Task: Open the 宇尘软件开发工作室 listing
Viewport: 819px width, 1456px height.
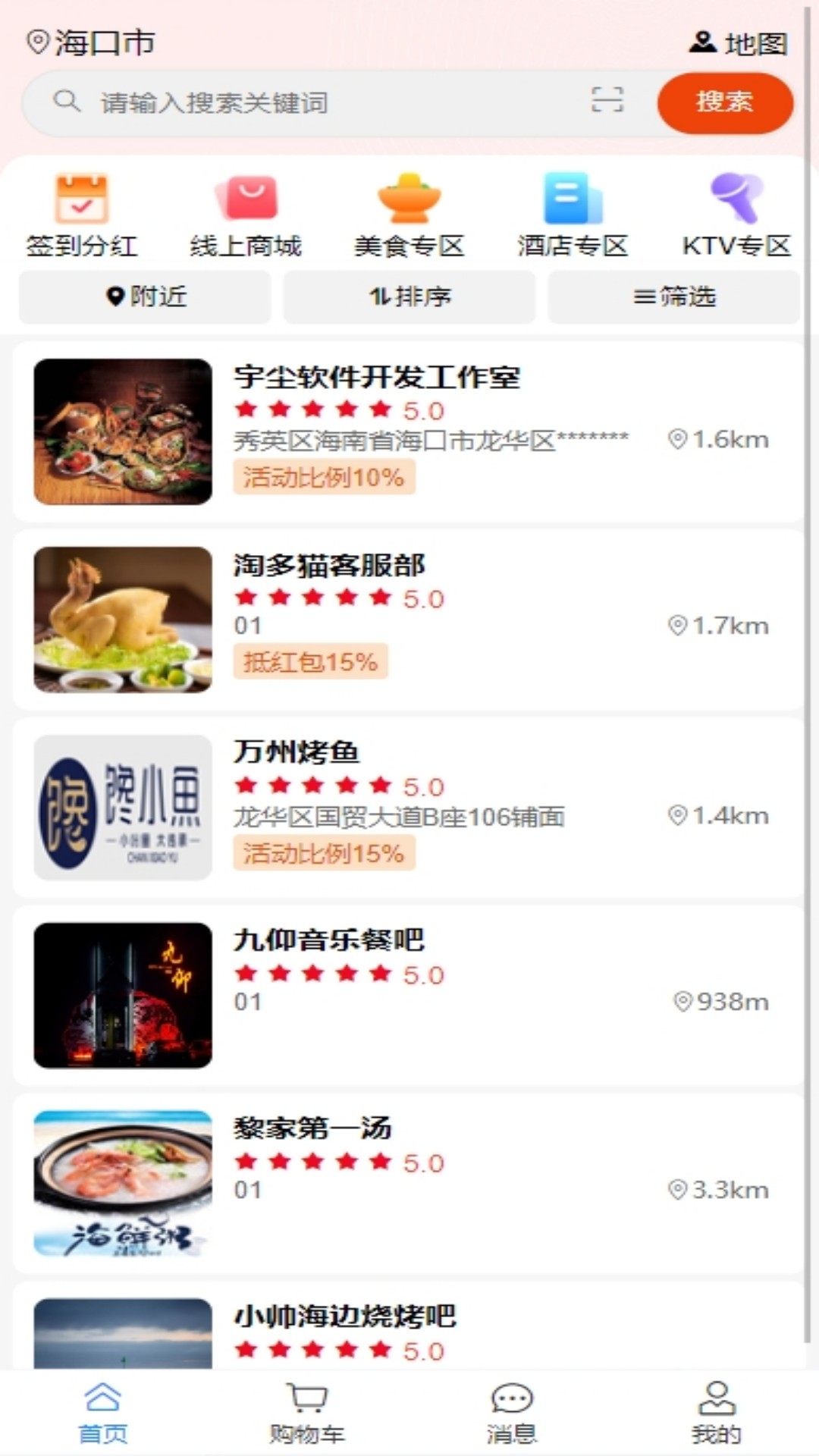Action: coord(408,431)
